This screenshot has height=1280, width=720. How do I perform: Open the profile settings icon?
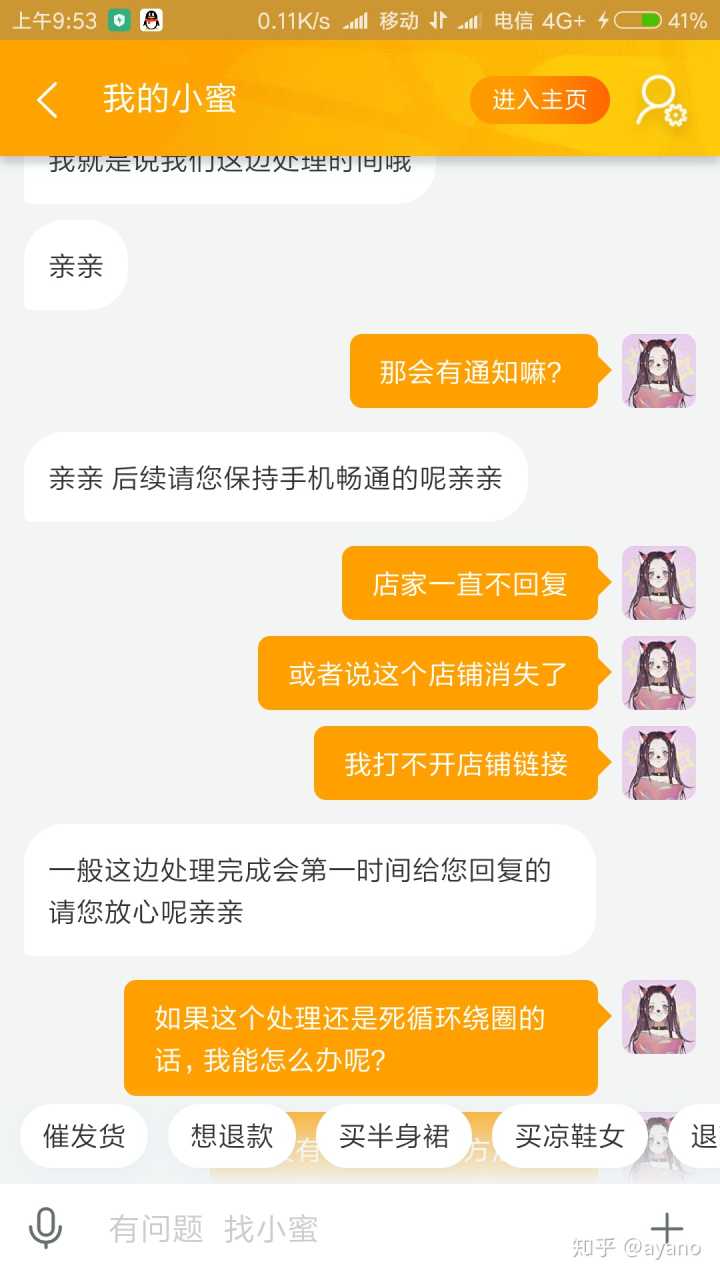(661, 101)
